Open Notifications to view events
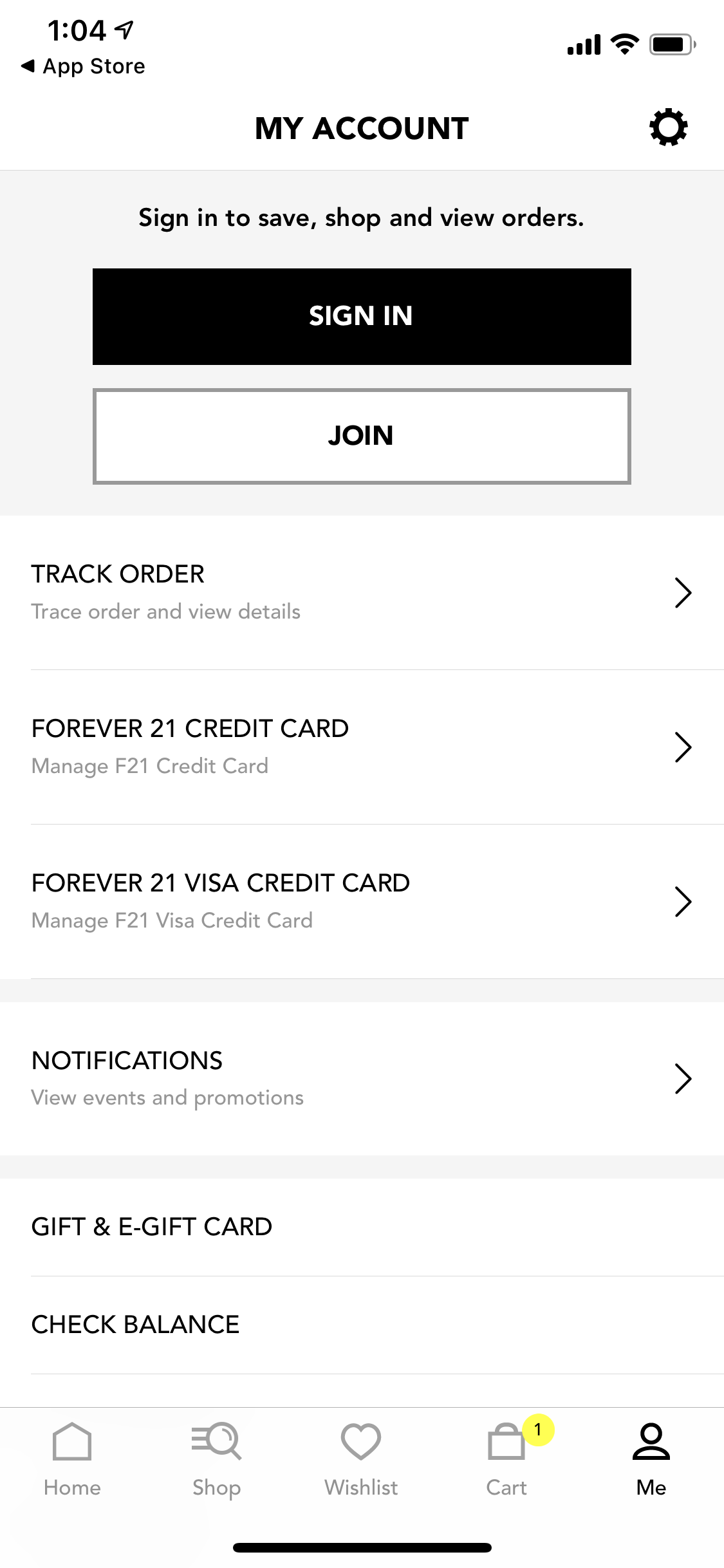This screenshot has height=1568, width=724. coord(362,1079)
